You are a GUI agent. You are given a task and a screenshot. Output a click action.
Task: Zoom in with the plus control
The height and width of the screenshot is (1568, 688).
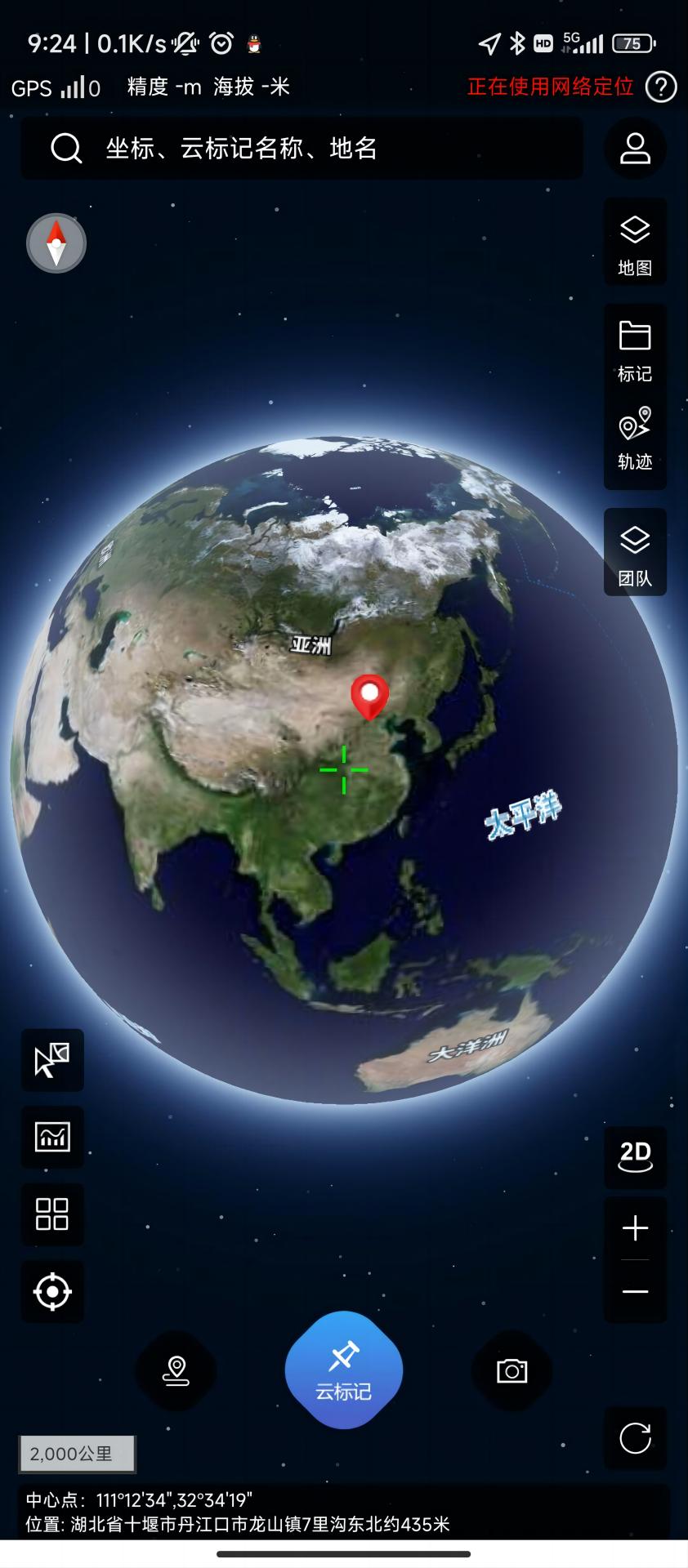tap(635, 1227)
